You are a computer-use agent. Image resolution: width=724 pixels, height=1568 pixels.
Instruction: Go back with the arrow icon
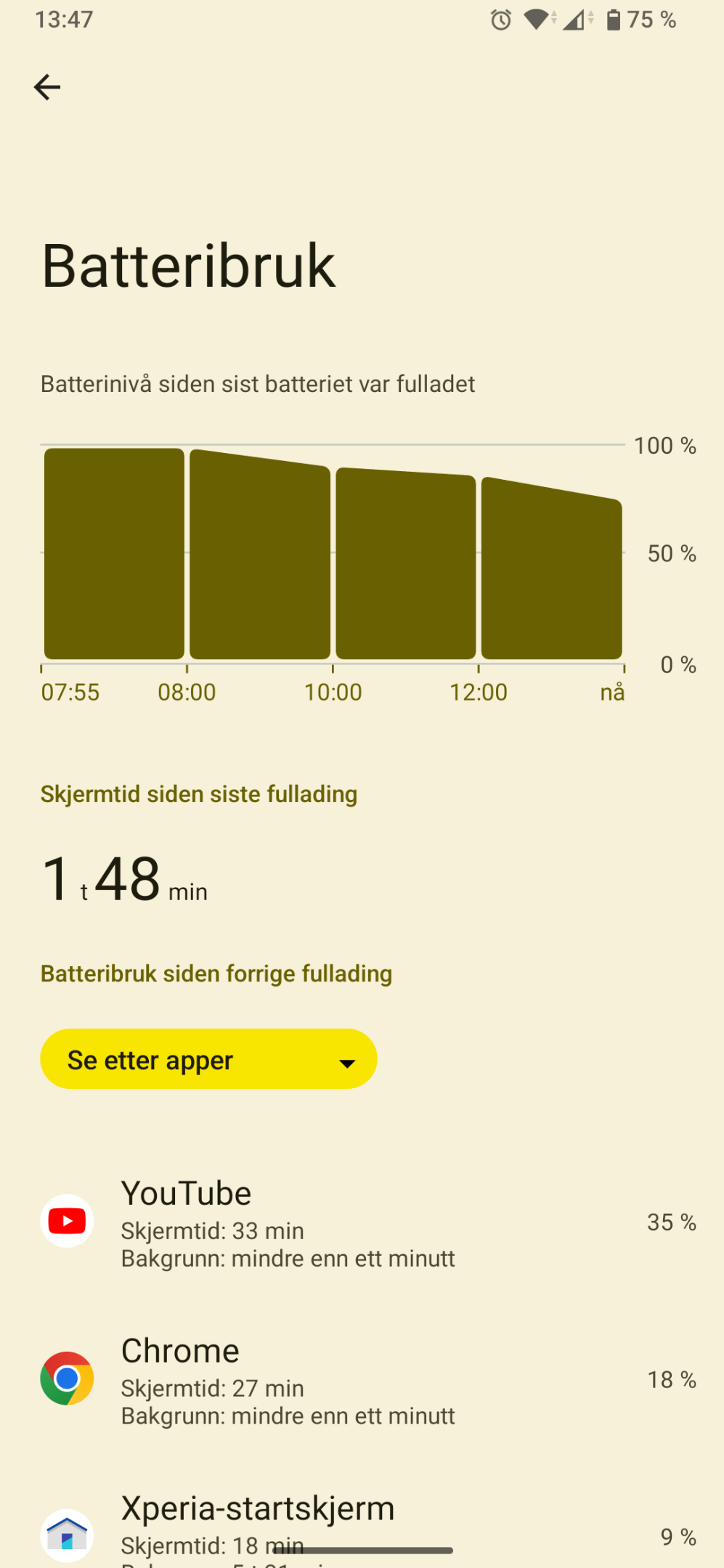tap(47, 87)
